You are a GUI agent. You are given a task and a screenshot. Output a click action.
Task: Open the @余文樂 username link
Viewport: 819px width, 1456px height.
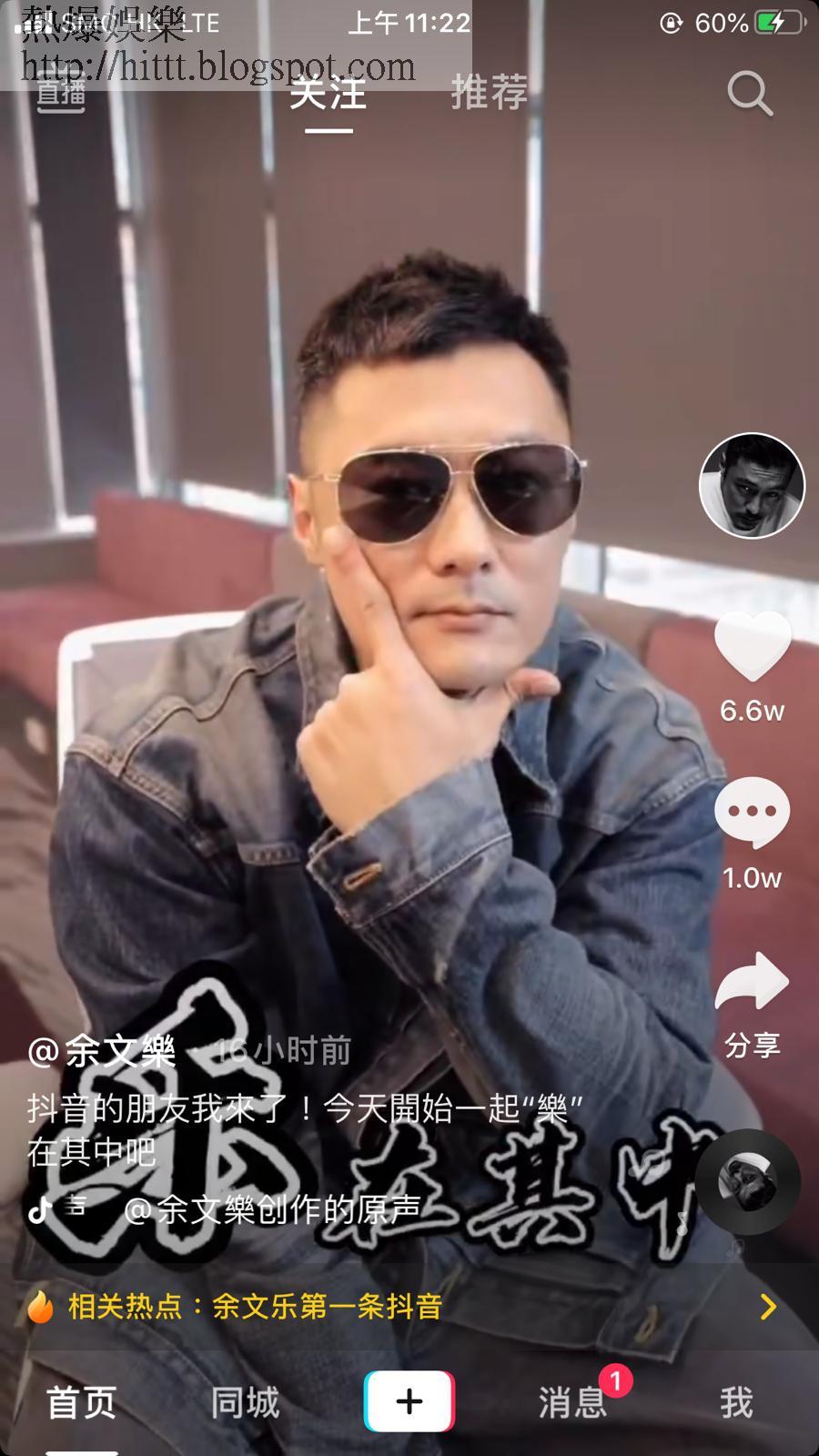[x=102, y=1052]
